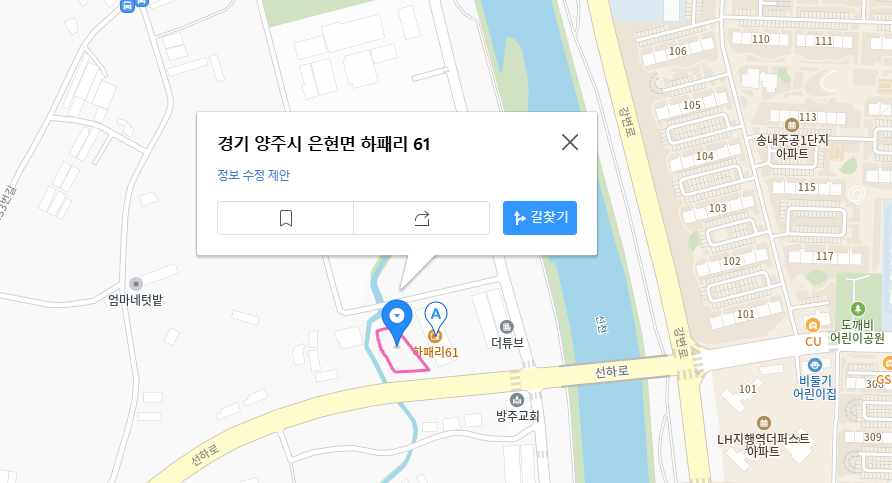Open 도깨비 어린이공원 marker
The width and height of the screenshot is (892, 483).
coord(856,308)
